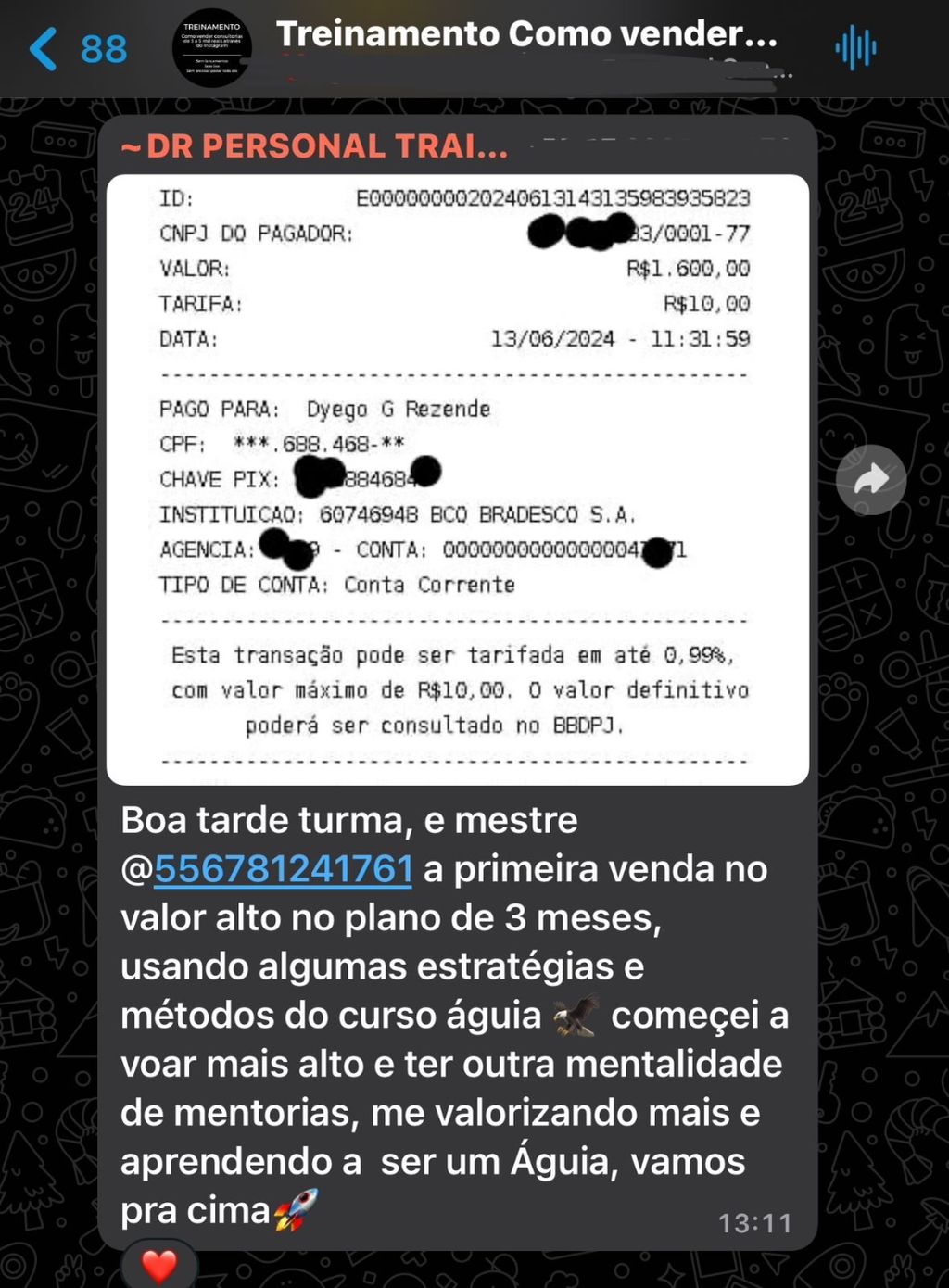Join the group voice chat
Viewport: 949px width, 1288px height.
point(854,48)
